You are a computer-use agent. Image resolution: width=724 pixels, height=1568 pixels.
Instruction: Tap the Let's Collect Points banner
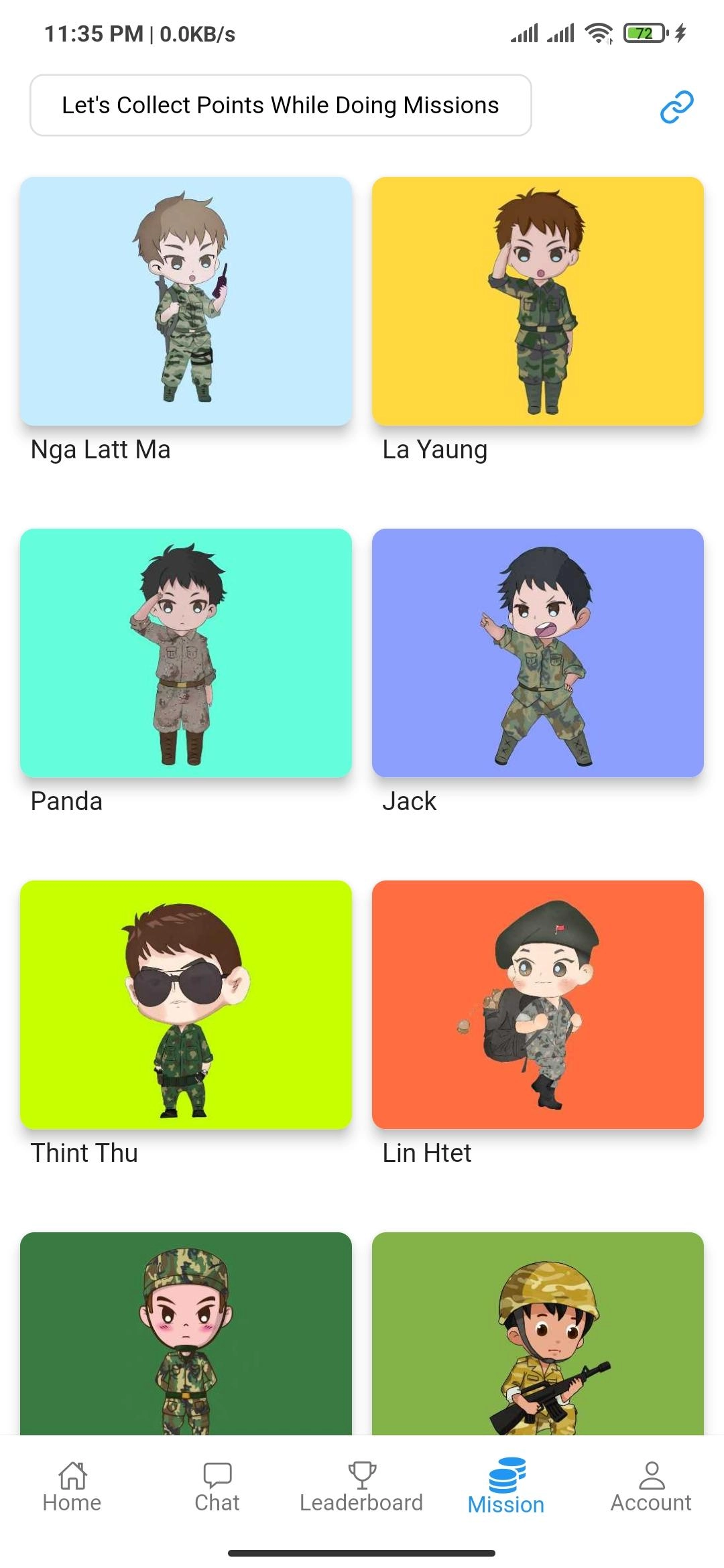281,105
